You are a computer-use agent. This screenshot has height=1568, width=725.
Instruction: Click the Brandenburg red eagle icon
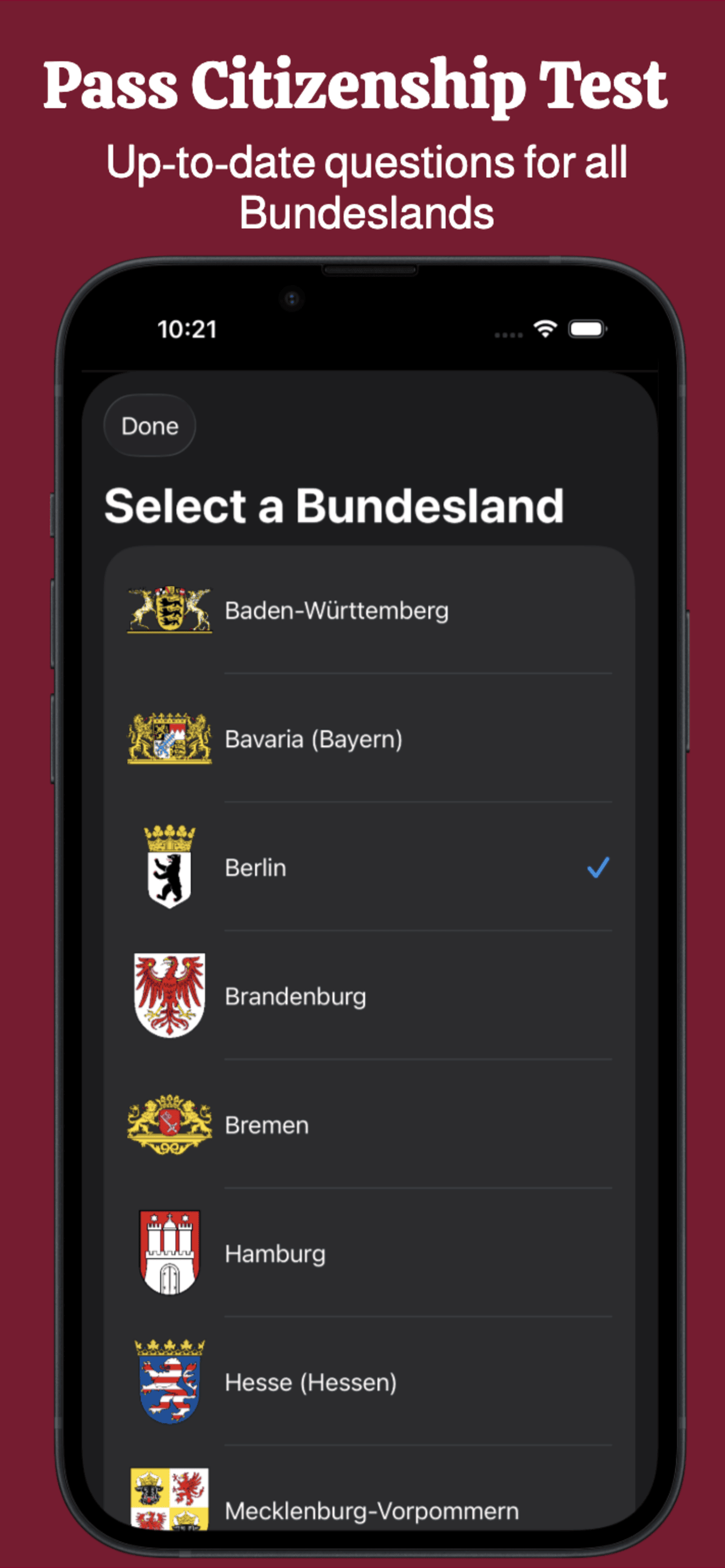(169, 995)
